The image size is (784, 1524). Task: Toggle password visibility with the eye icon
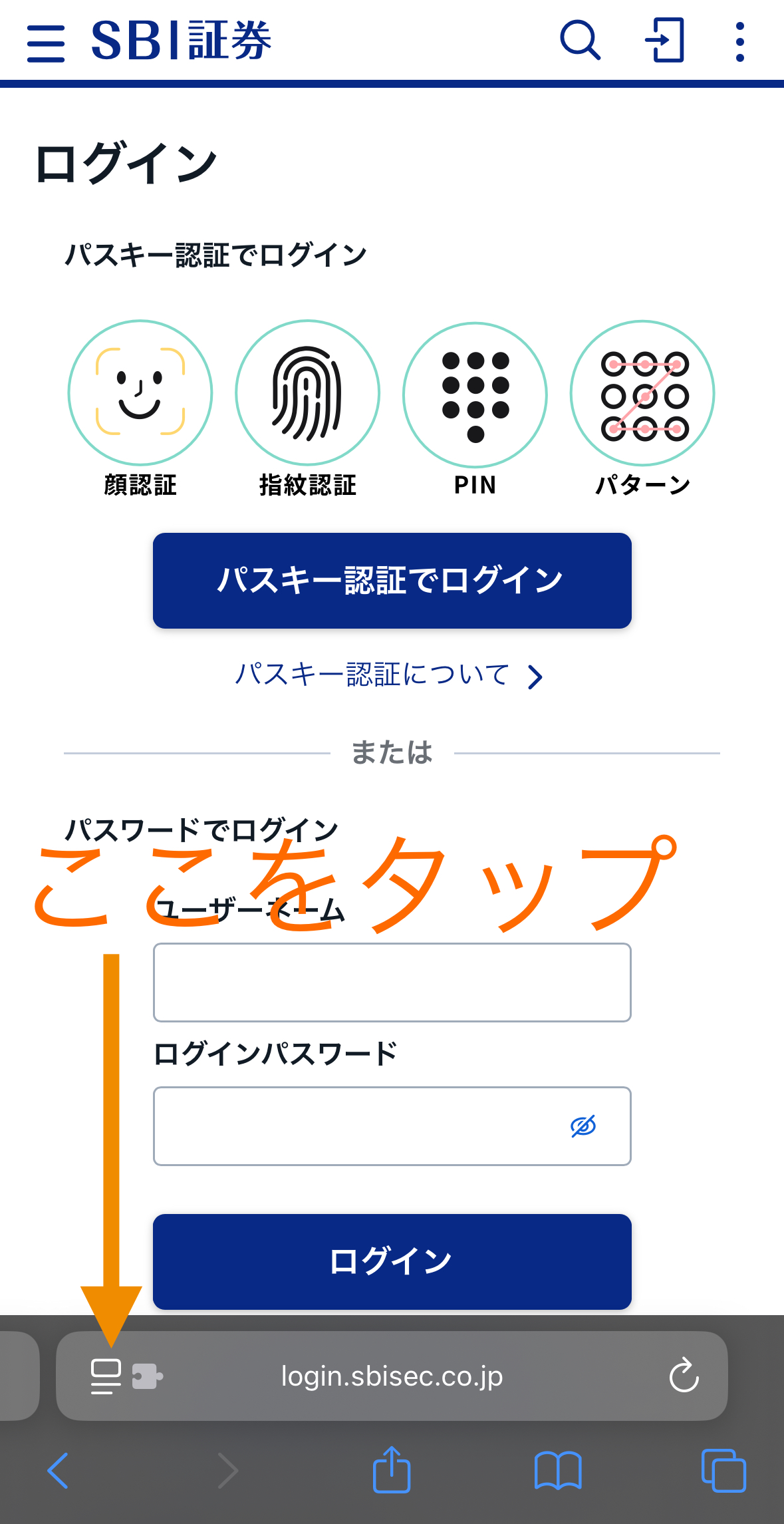point(583,1126)
